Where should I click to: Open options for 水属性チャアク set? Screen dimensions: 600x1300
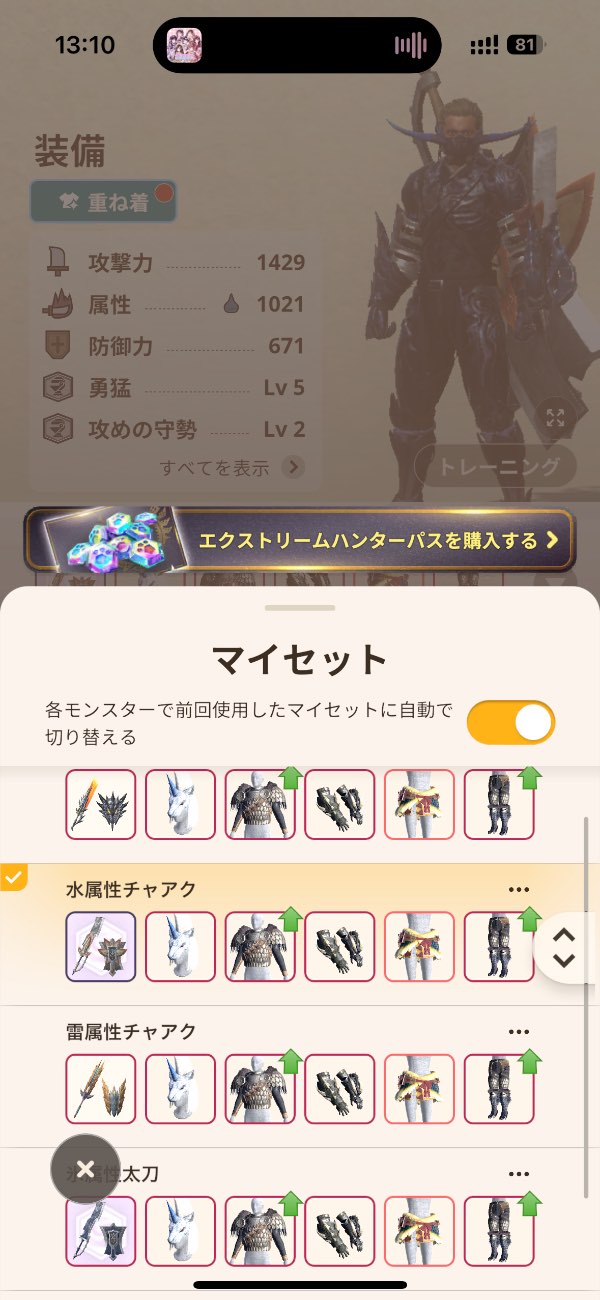(518, 890)
